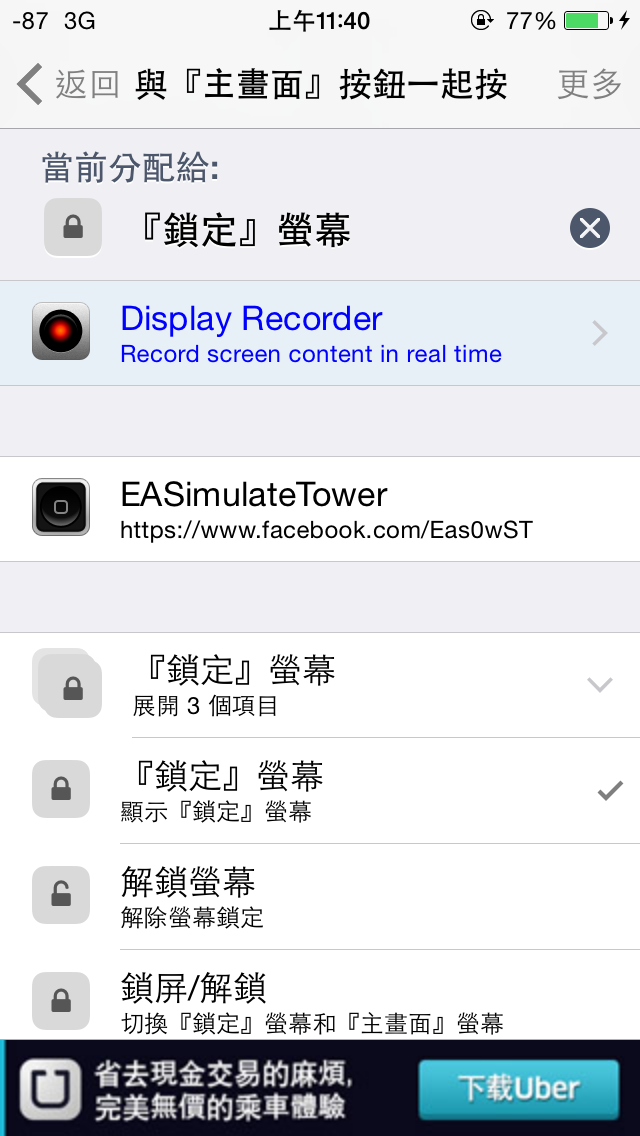Screen dimensions: 640x1136
Task: Tap the 下載Uber ad button
Action: click(519, 1088)
